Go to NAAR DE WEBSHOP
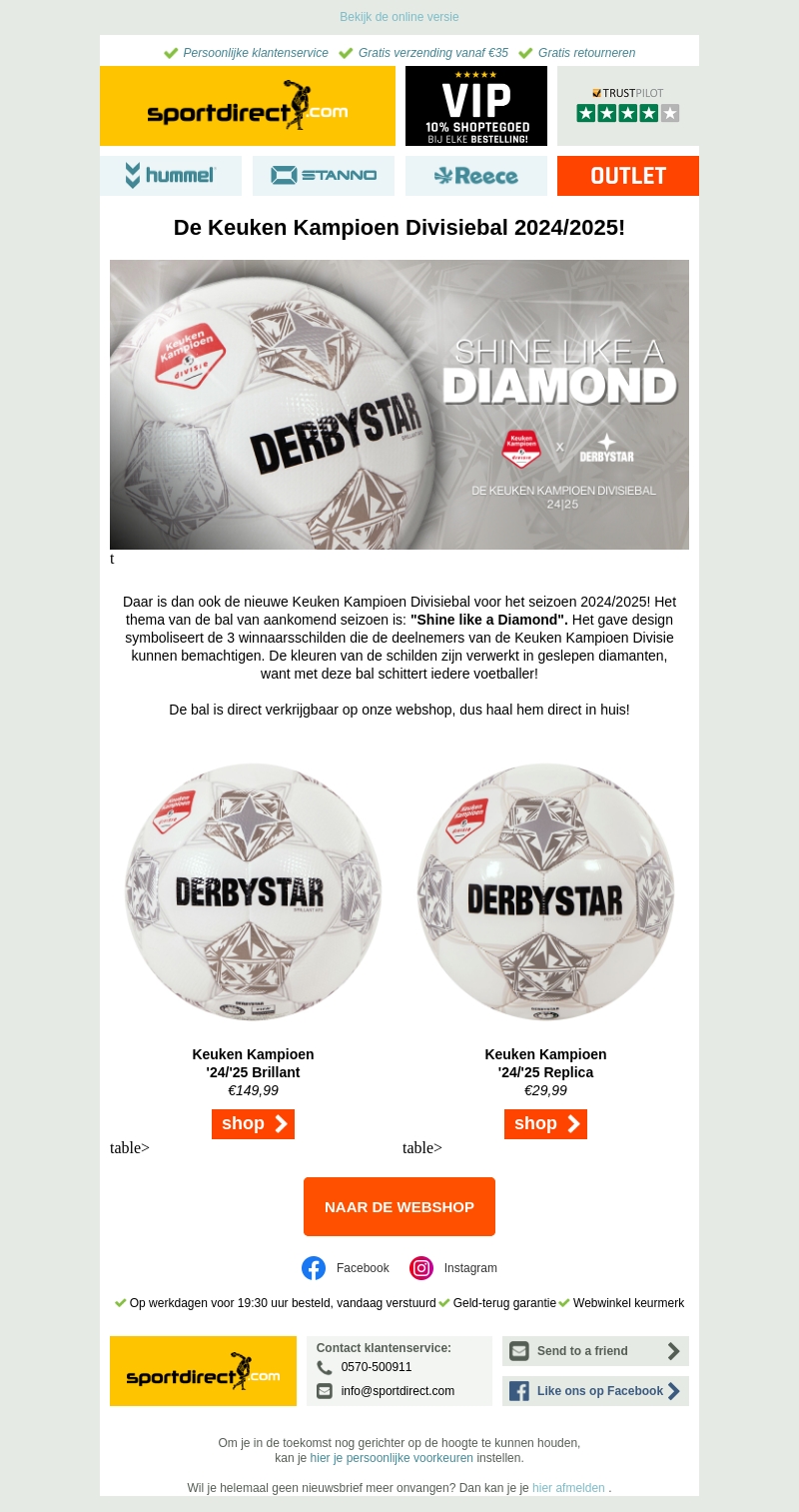 tap(399, 1206)
